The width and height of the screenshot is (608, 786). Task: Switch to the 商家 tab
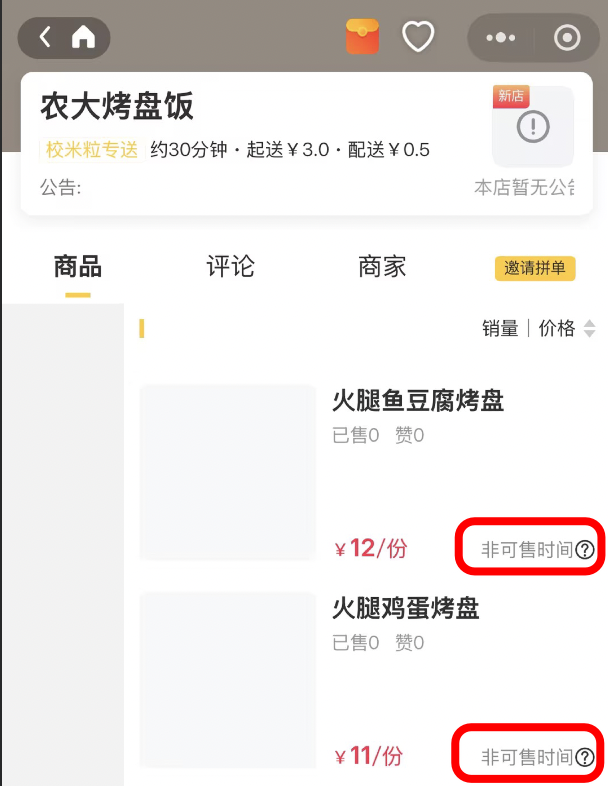[382, 267]
